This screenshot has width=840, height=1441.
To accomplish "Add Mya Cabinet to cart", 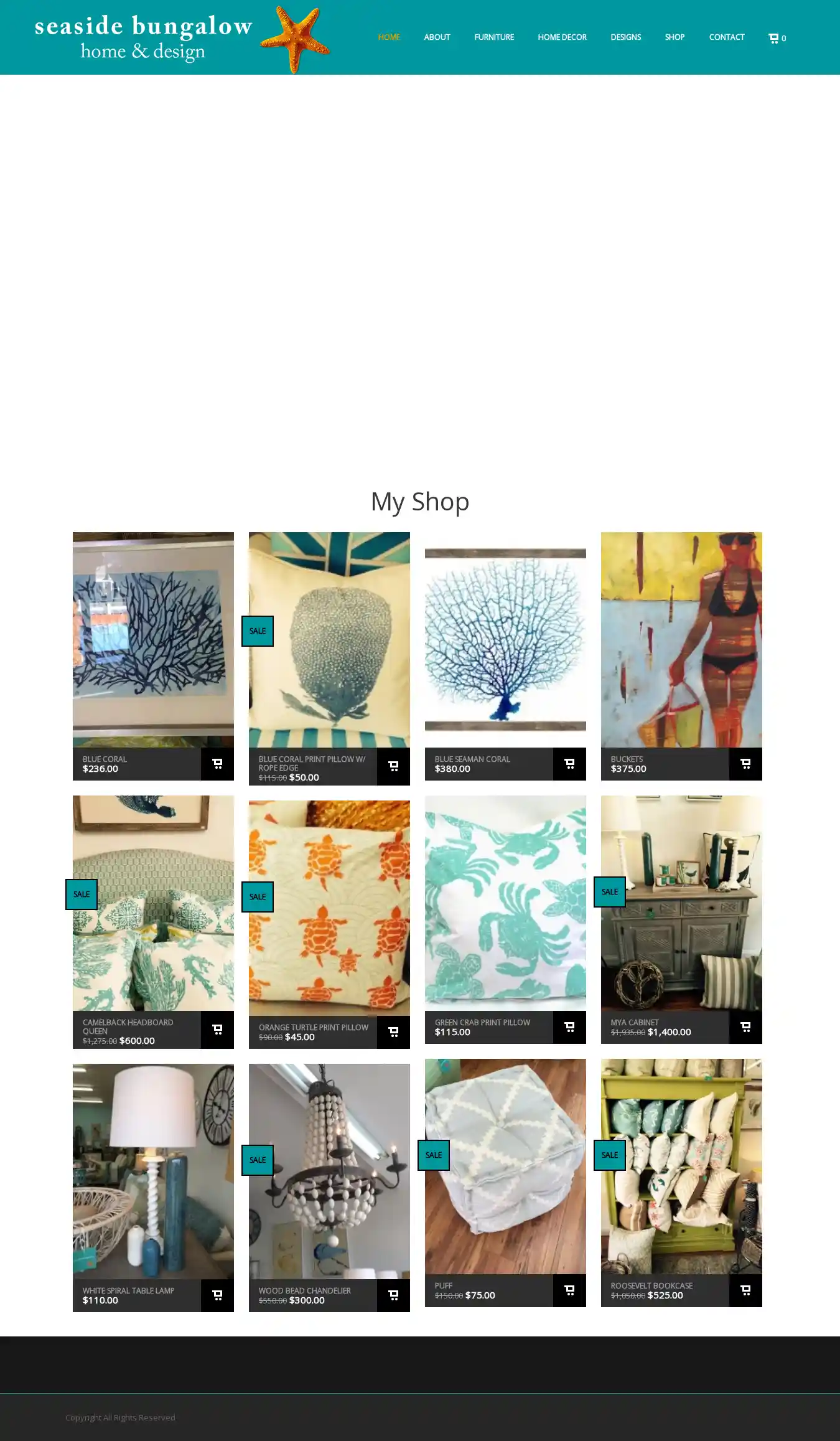I will click(x=745, y=1027).
